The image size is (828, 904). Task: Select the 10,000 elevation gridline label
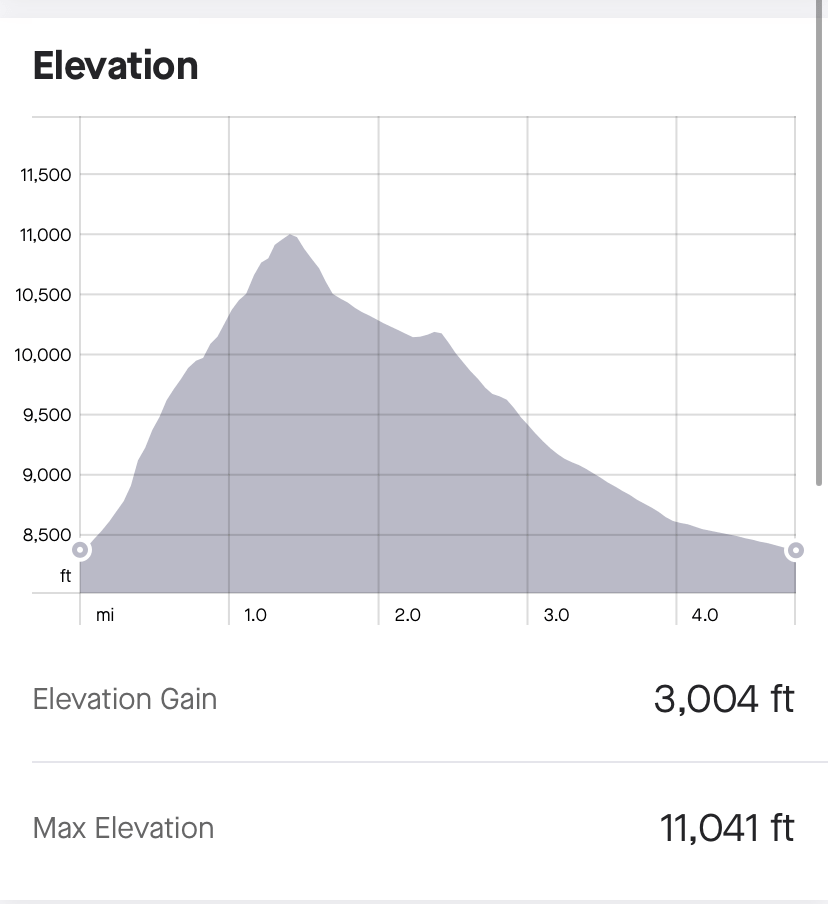tap(42, 355)
